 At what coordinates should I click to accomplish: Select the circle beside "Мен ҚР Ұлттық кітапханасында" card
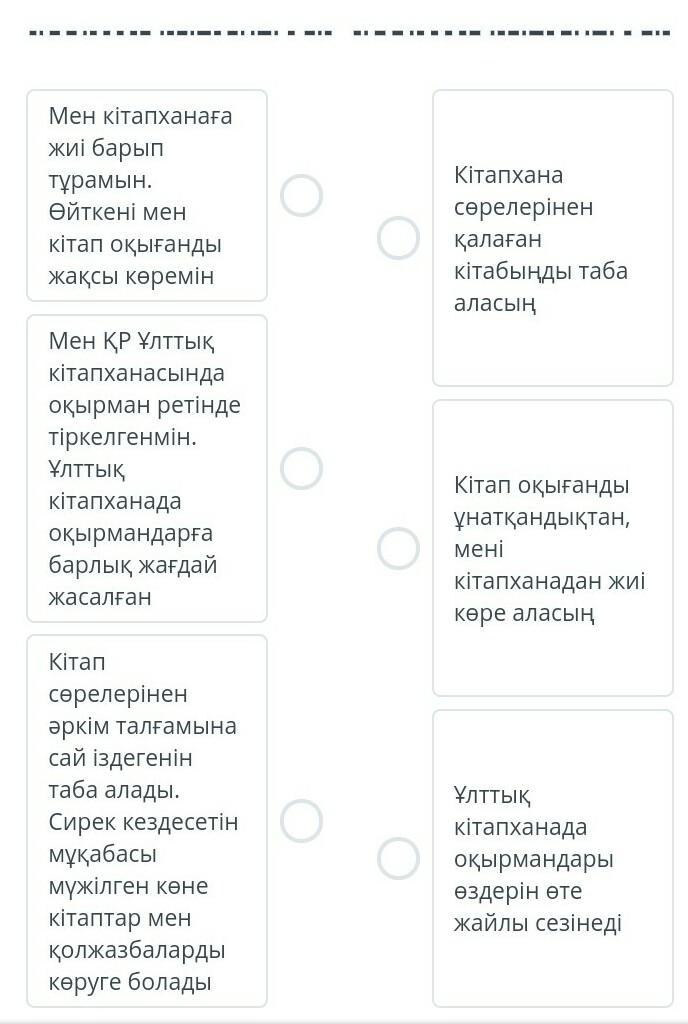coord(301,468)
